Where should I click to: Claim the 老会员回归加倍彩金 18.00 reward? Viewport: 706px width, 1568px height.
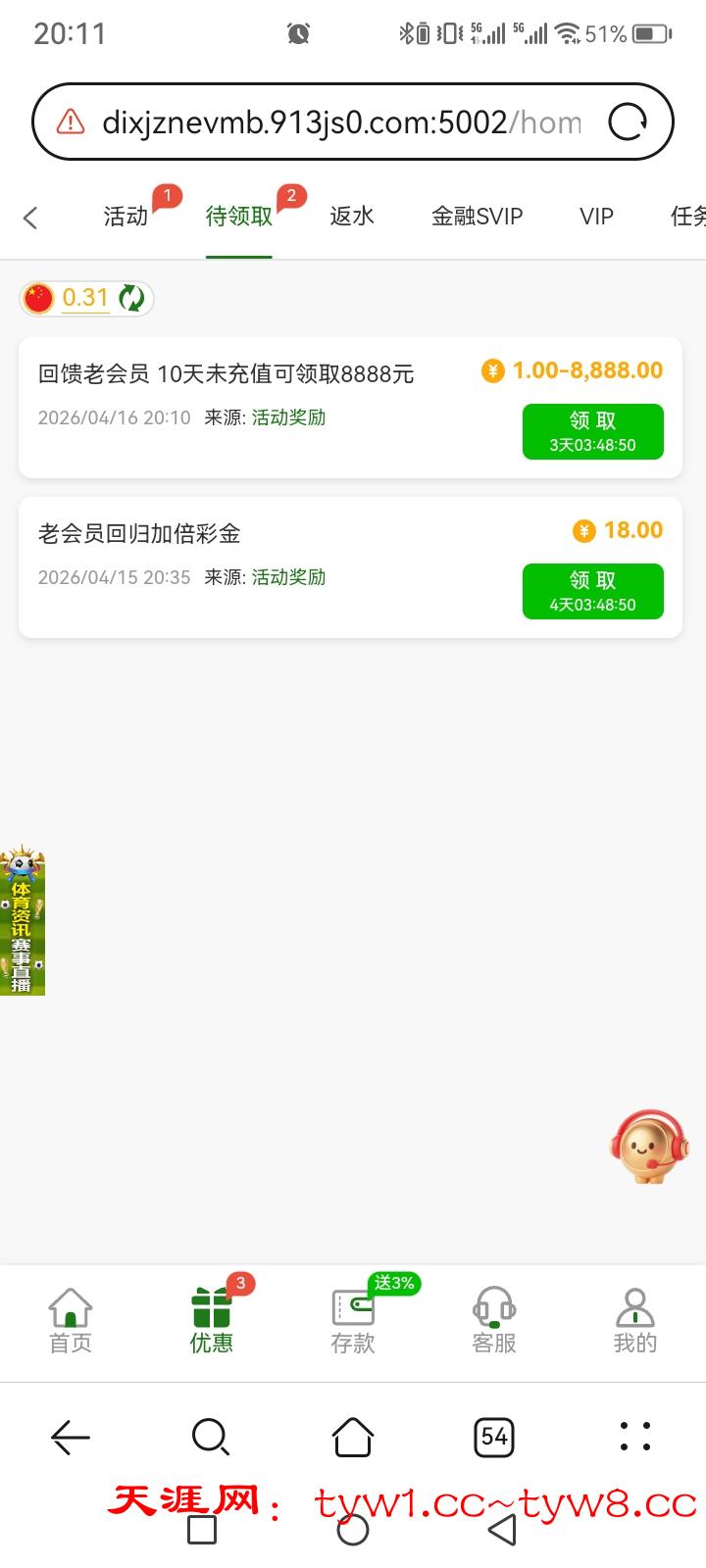(592, 591)
